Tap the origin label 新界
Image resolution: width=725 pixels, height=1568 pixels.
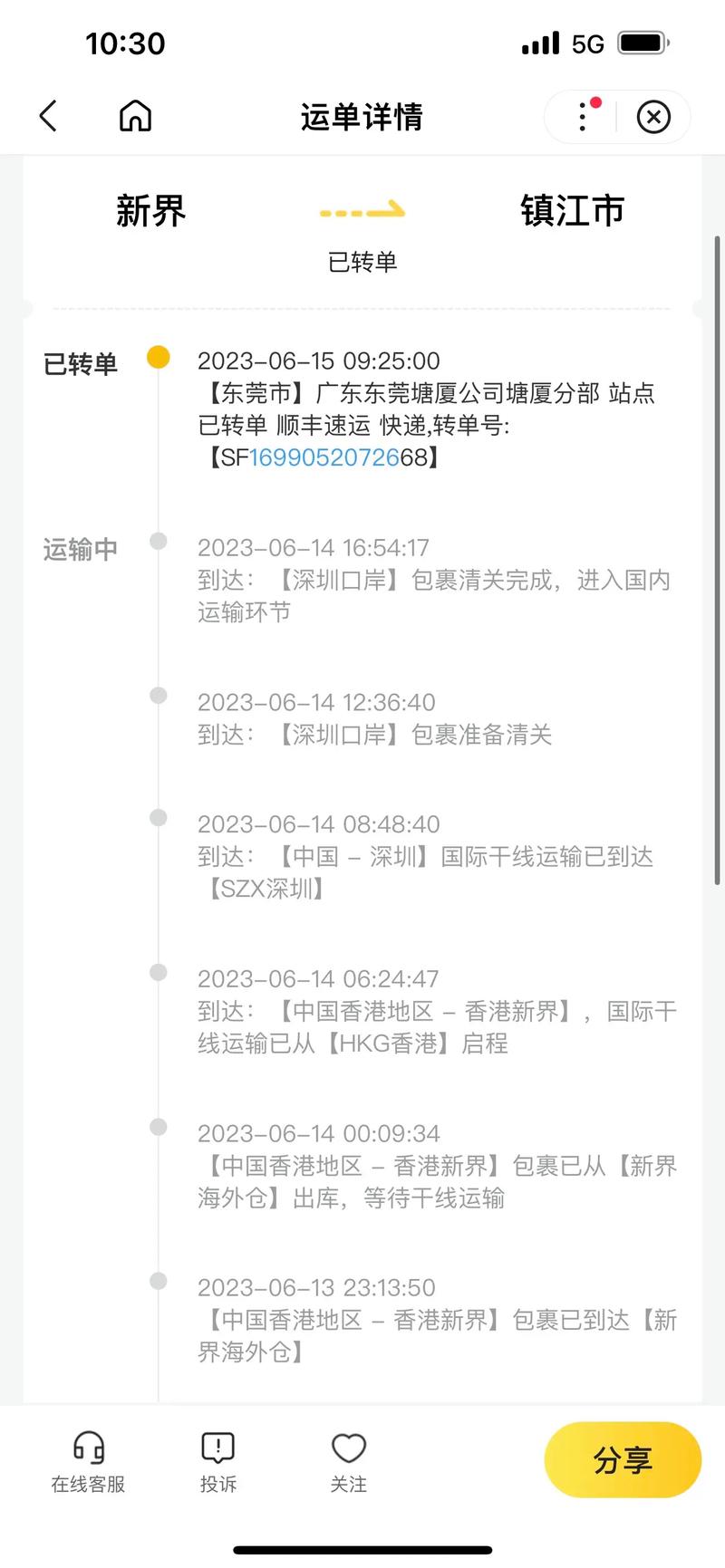coord(150,210)
